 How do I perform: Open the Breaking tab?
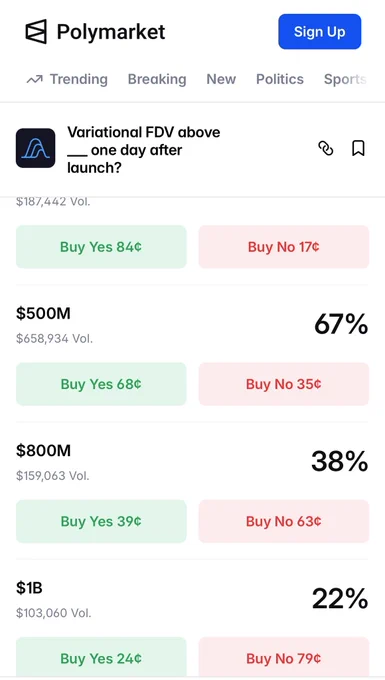coord(157,79)
